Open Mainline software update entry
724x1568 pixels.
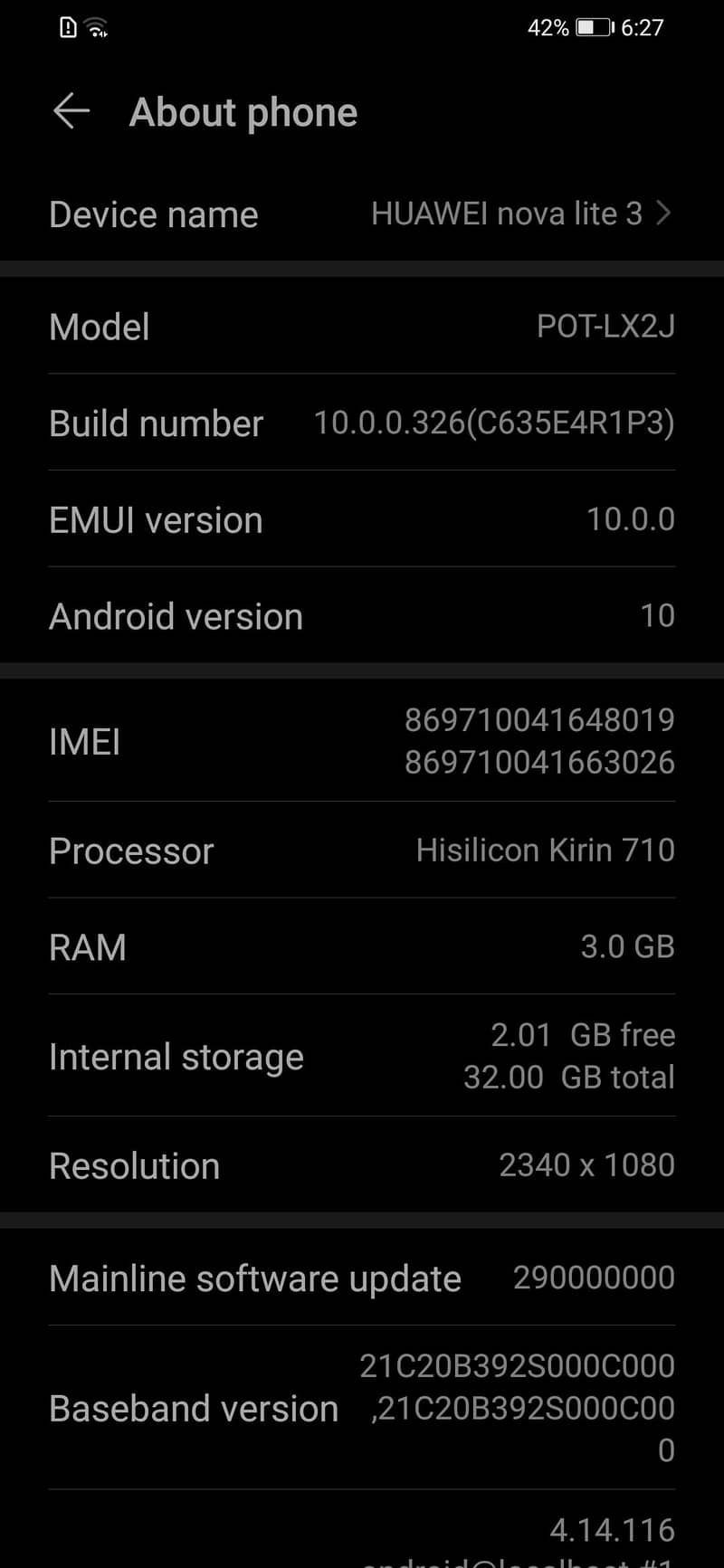[x=362, y=1278]
